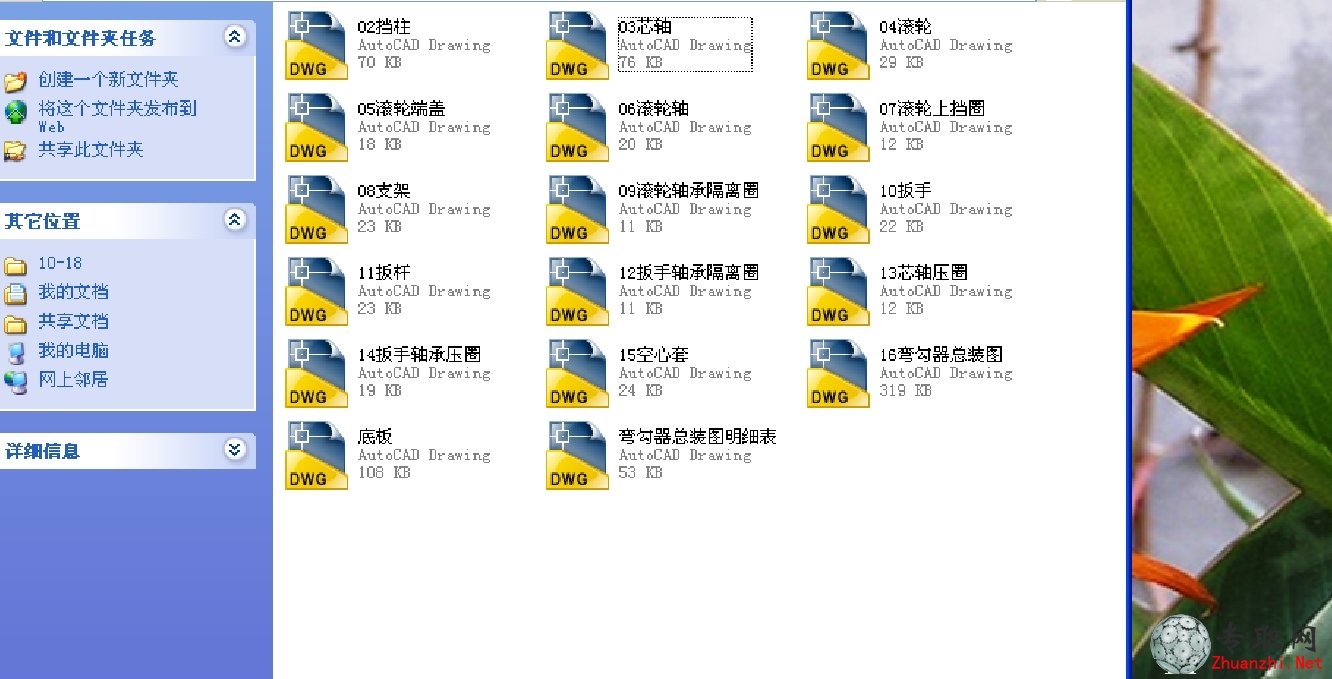
Task: Select the 04滚轮 drawing
Action: pos(838,45)
